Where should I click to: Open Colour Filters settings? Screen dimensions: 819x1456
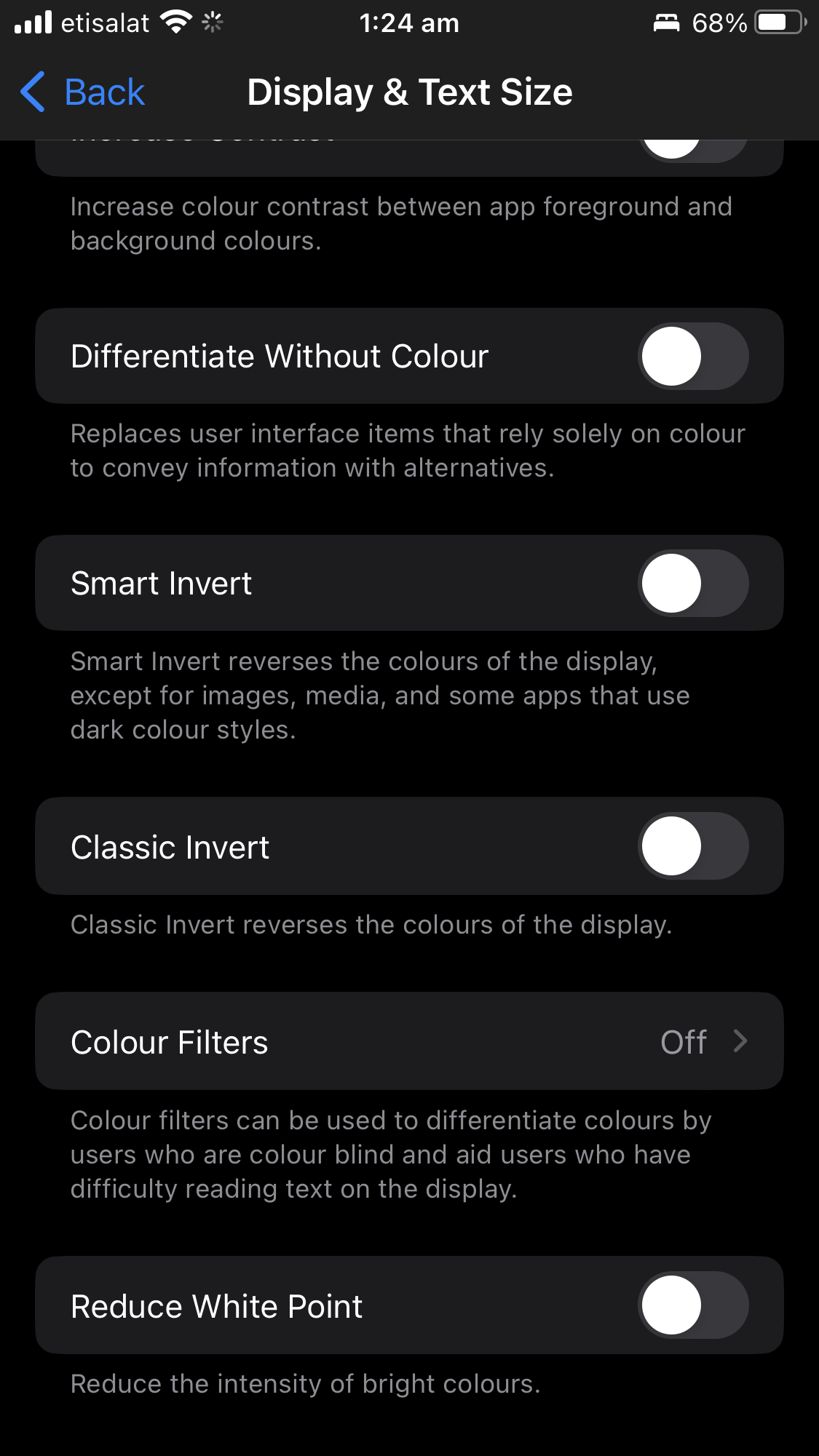pyautogui.click(x=409, y=1041)
